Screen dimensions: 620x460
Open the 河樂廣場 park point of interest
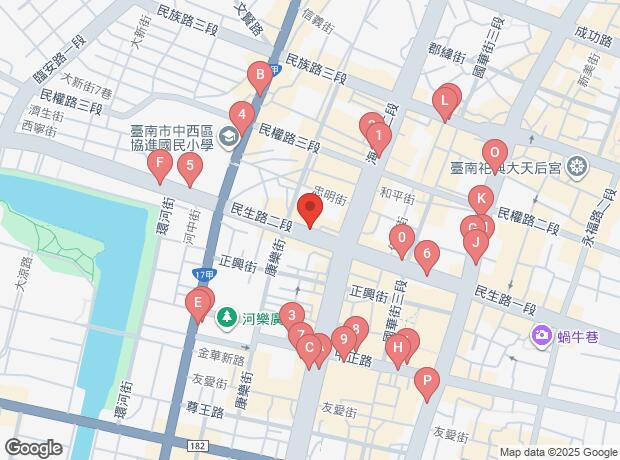(x=226, y=317)
